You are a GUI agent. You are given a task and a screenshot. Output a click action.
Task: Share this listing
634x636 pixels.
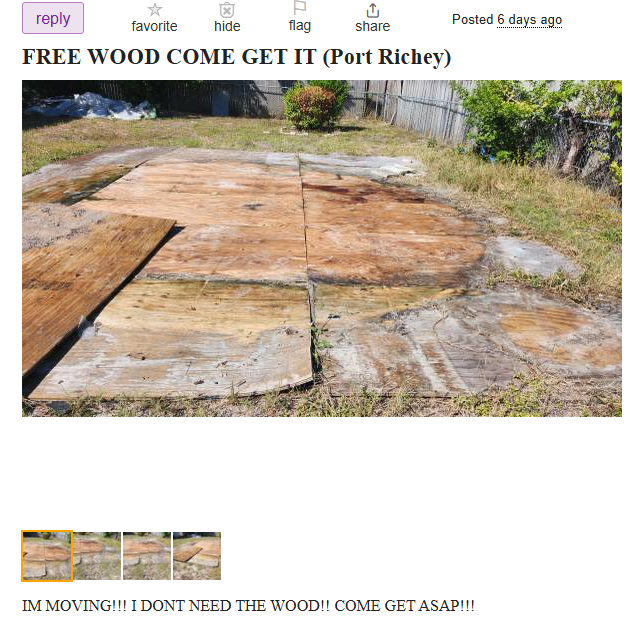click(x=372, y=18)
